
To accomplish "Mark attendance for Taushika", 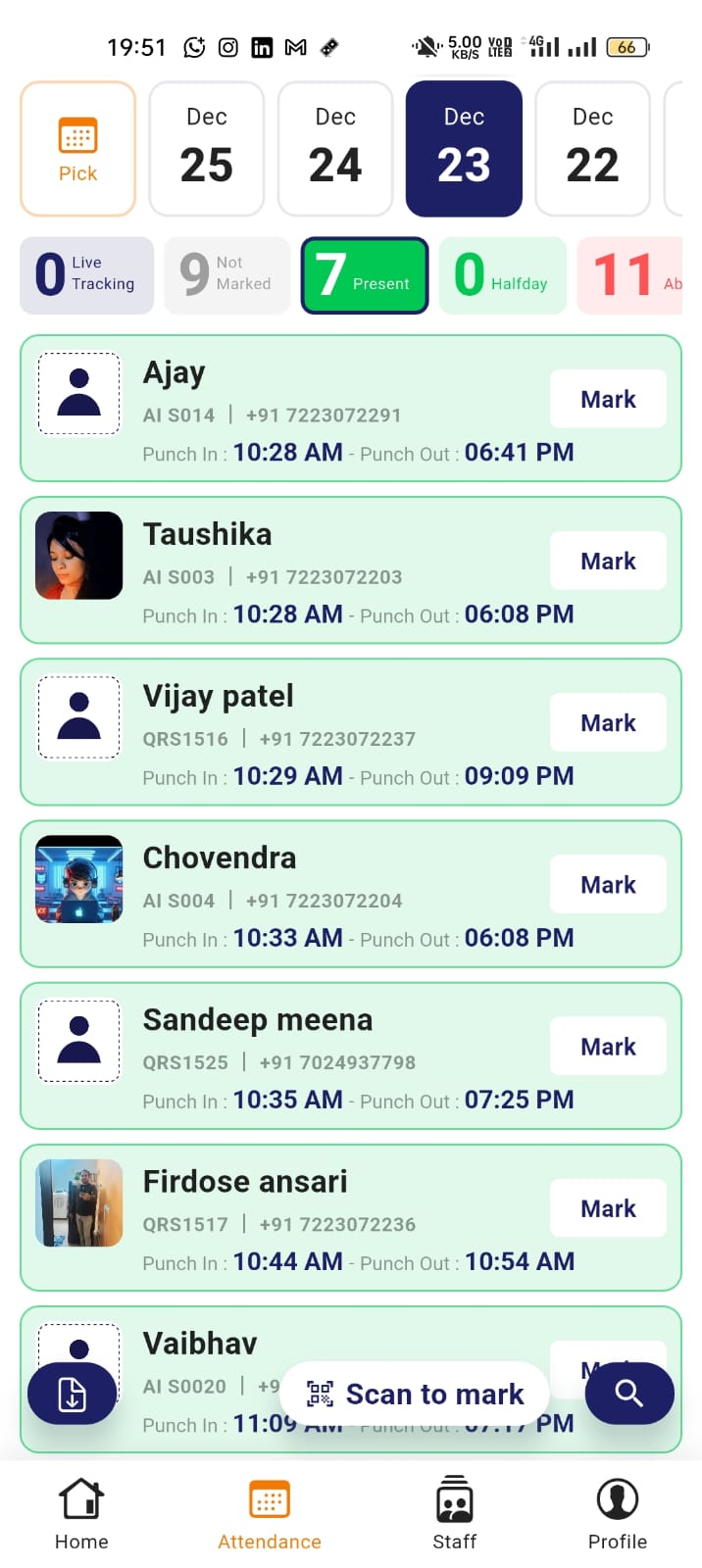I will coord(608,561).
